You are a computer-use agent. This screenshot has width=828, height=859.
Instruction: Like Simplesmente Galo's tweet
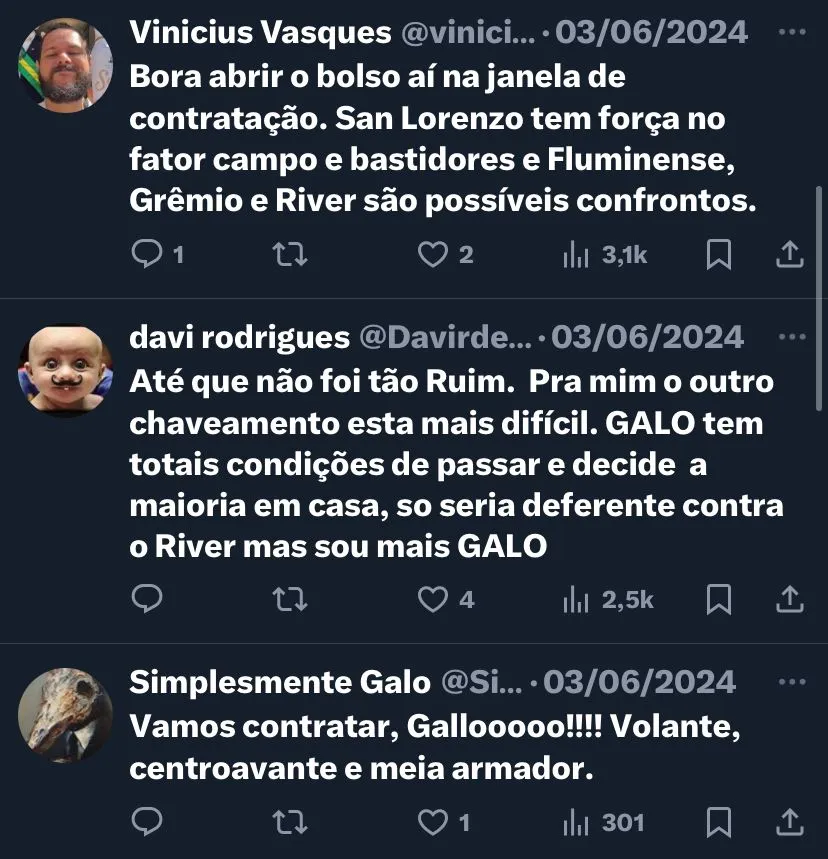[x=432, y=822]
